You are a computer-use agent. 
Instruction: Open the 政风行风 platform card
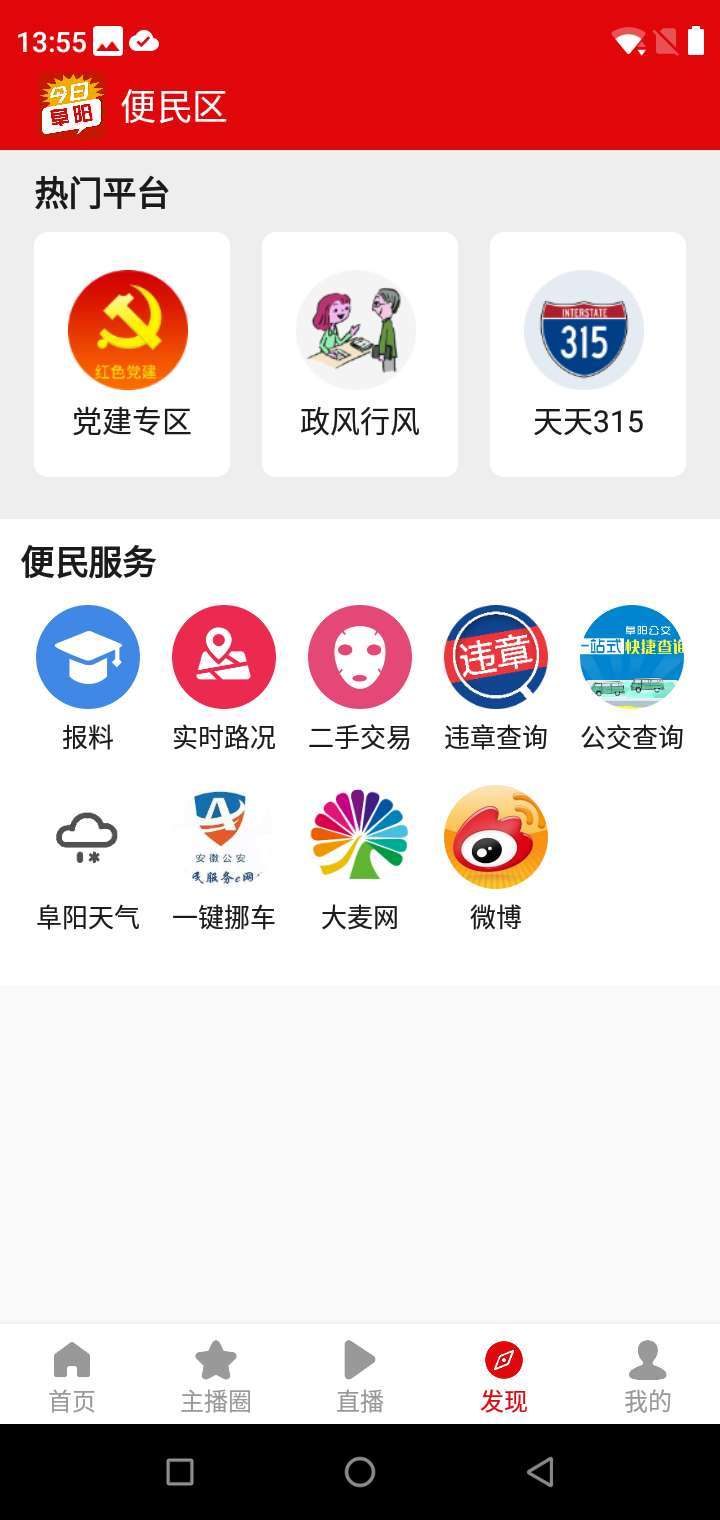tap(359, 354)
